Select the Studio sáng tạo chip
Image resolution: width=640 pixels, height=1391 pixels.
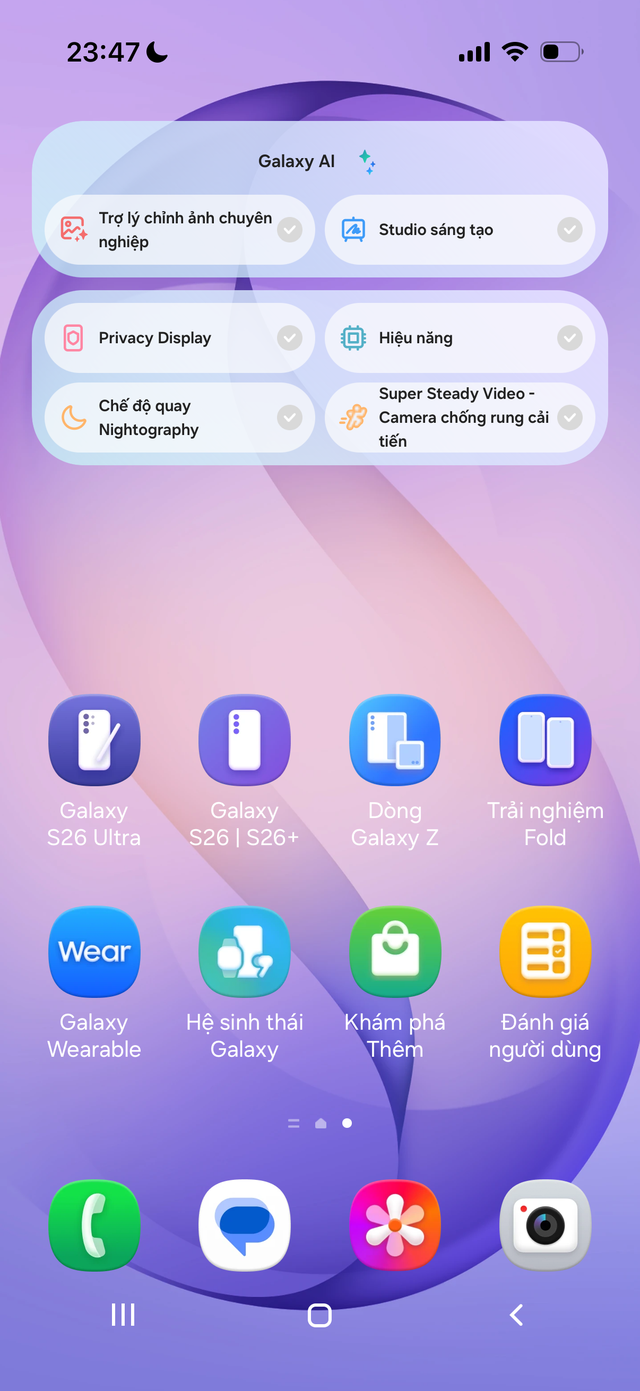pos(460,230)
